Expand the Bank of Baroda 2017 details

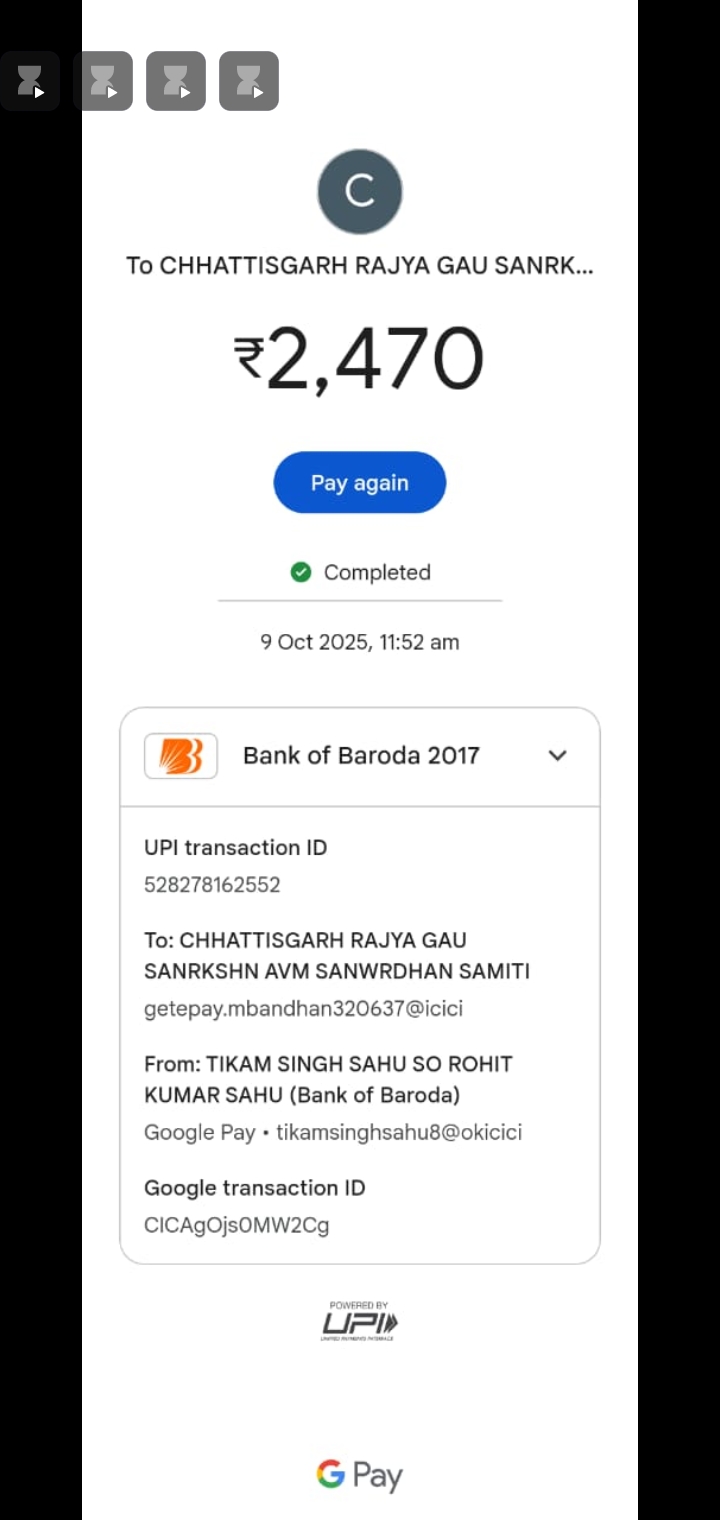coord(557,756)
